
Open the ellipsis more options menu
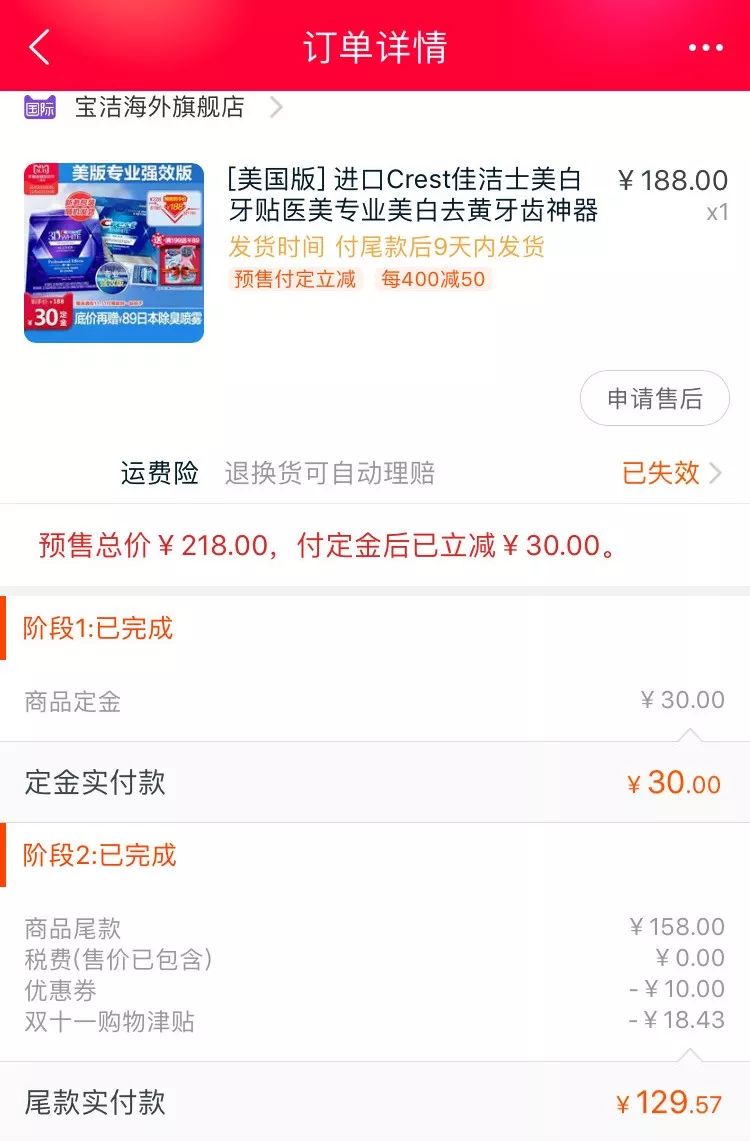pos(708,46)
